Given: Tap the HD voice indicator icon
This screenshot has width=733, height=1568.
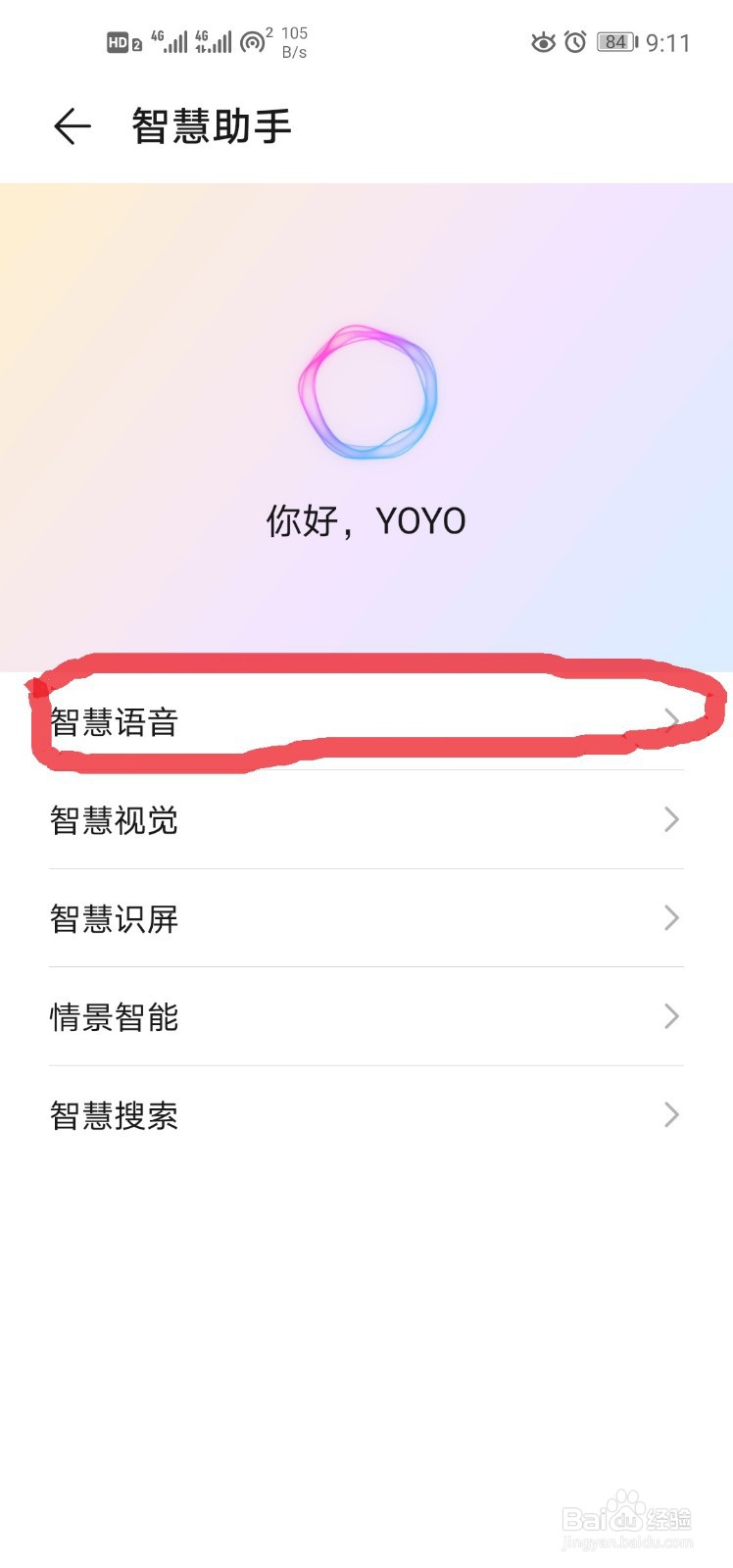Looking at the screenshot, I should tap(118, 41).
